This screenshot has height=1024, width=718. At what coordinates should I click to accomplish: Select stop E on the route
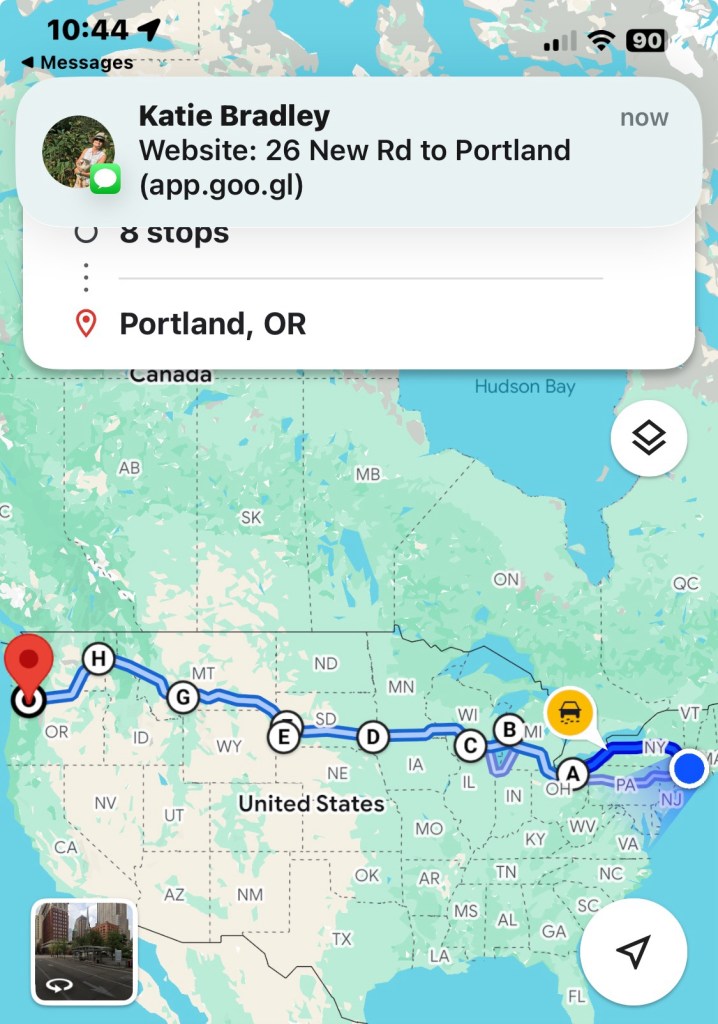[284, 738]
